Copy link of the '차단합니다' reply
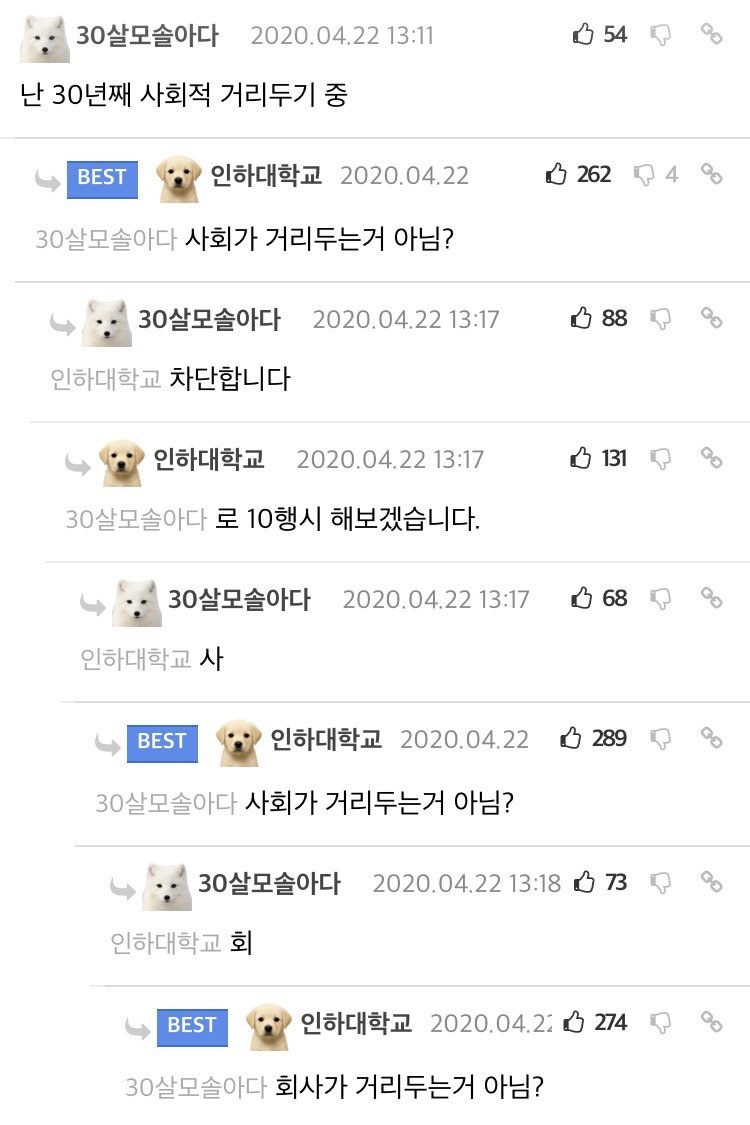 711,319
